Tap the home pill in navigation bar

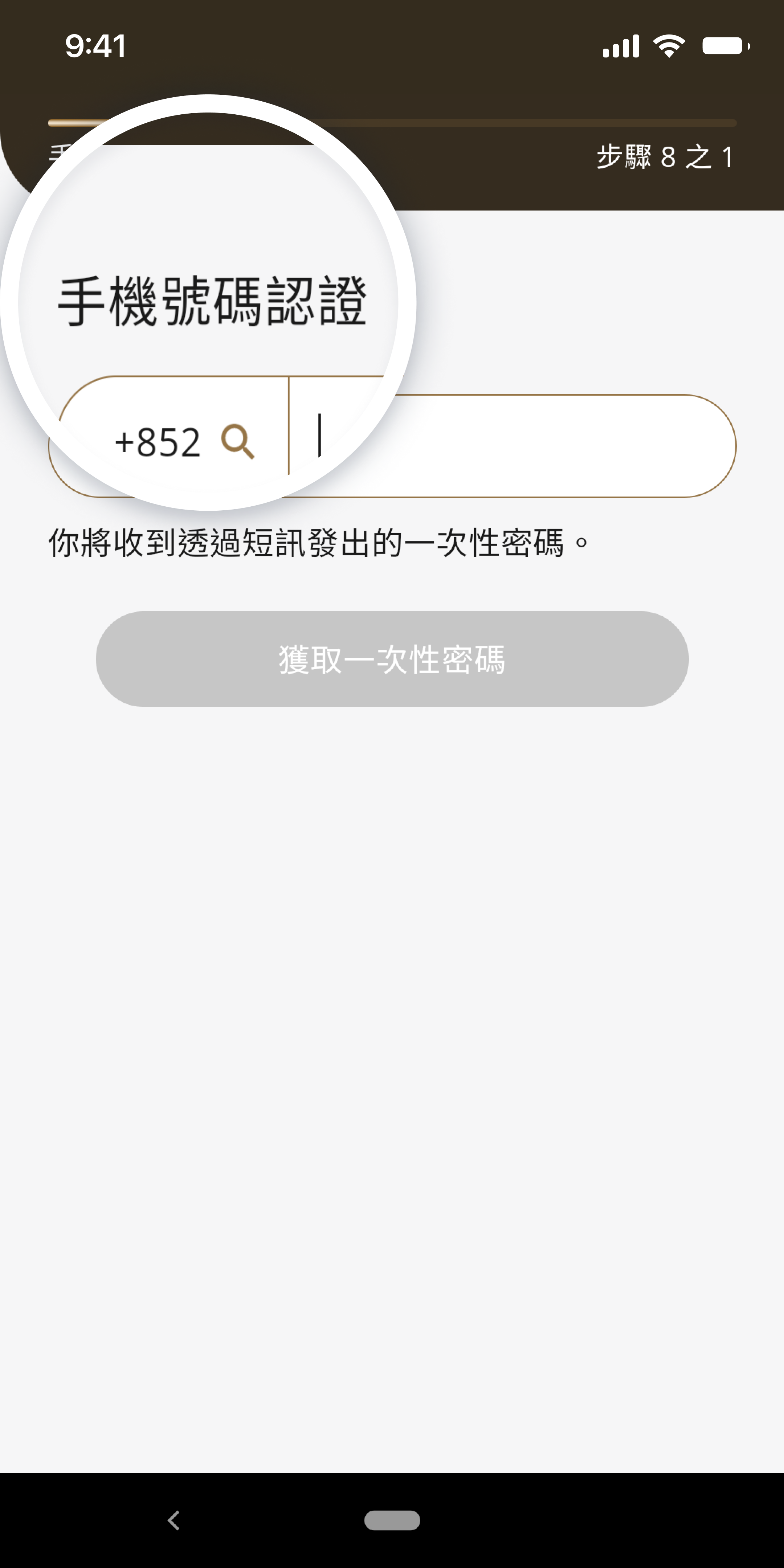coord(392,1520)
